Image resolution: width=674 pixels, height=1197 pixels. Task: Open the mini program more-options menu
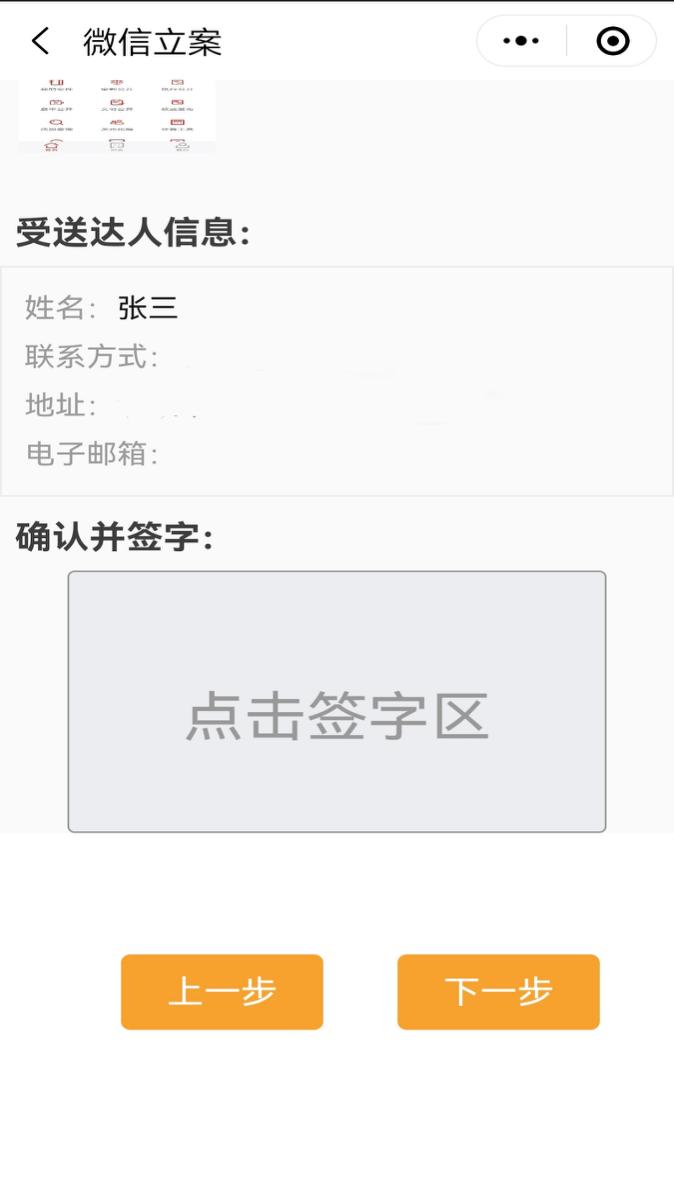(x=521, y=42)
